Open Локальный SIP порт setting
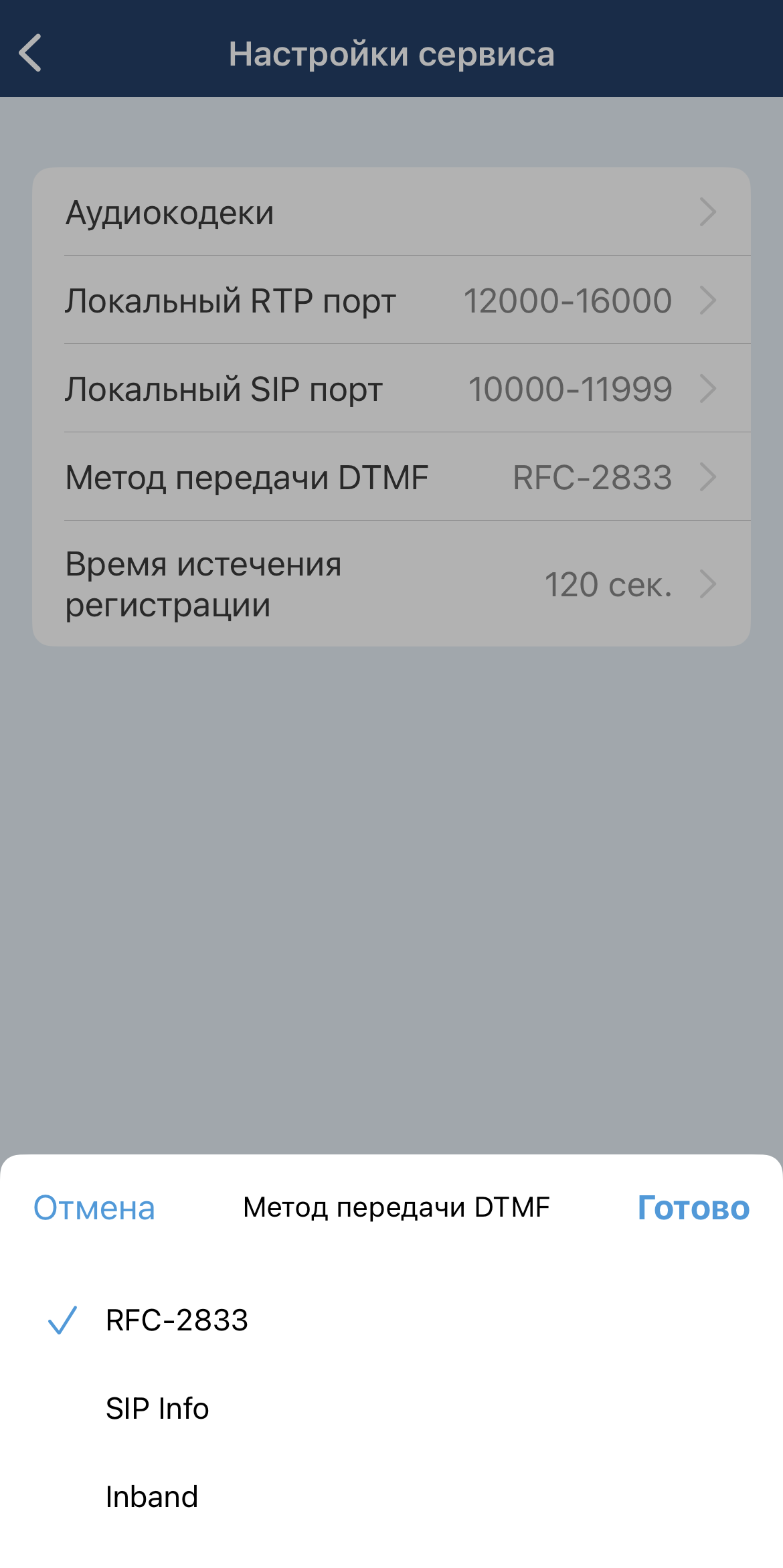Screen dimensions: 783x1568 click(391, 389)
